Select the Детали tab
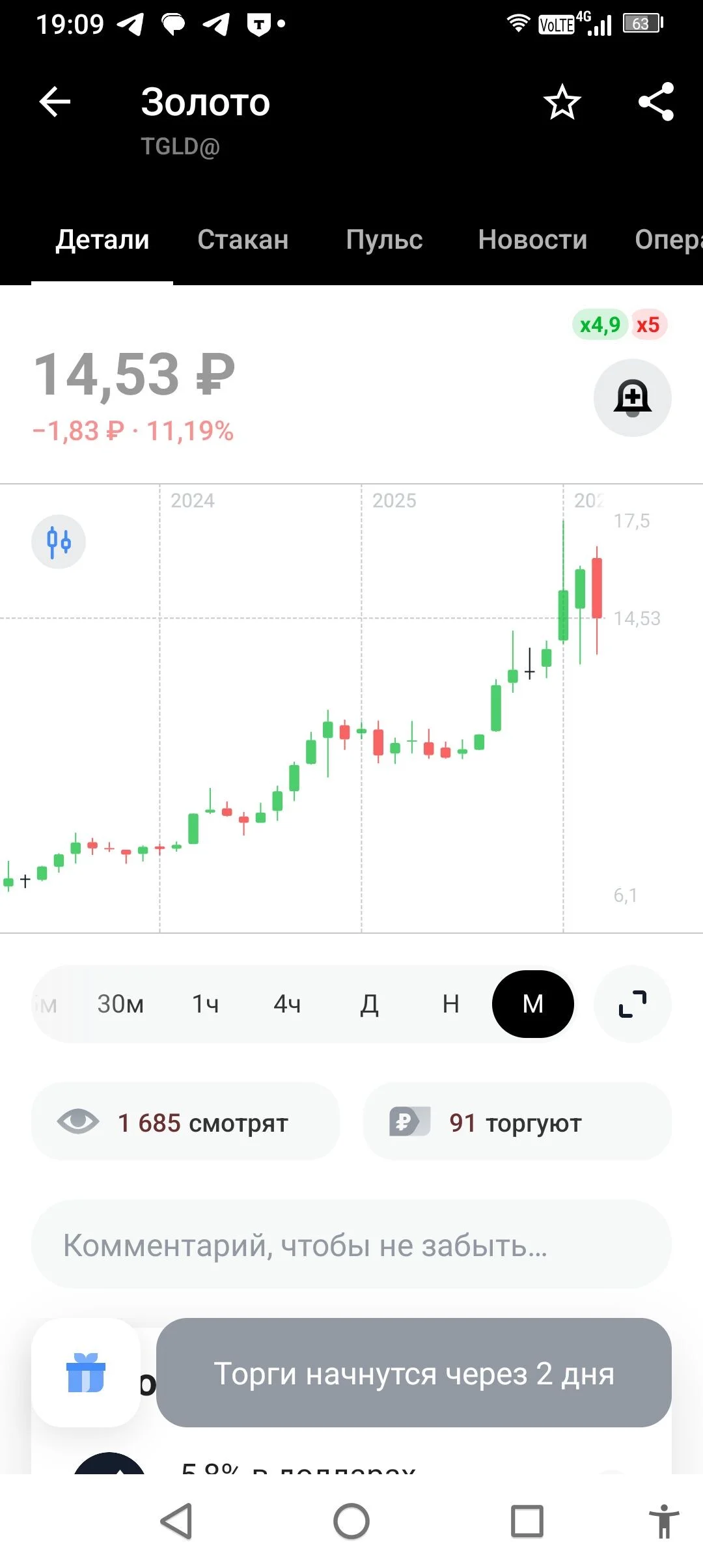Screen dimensions: 703x1568 point(102,240)
